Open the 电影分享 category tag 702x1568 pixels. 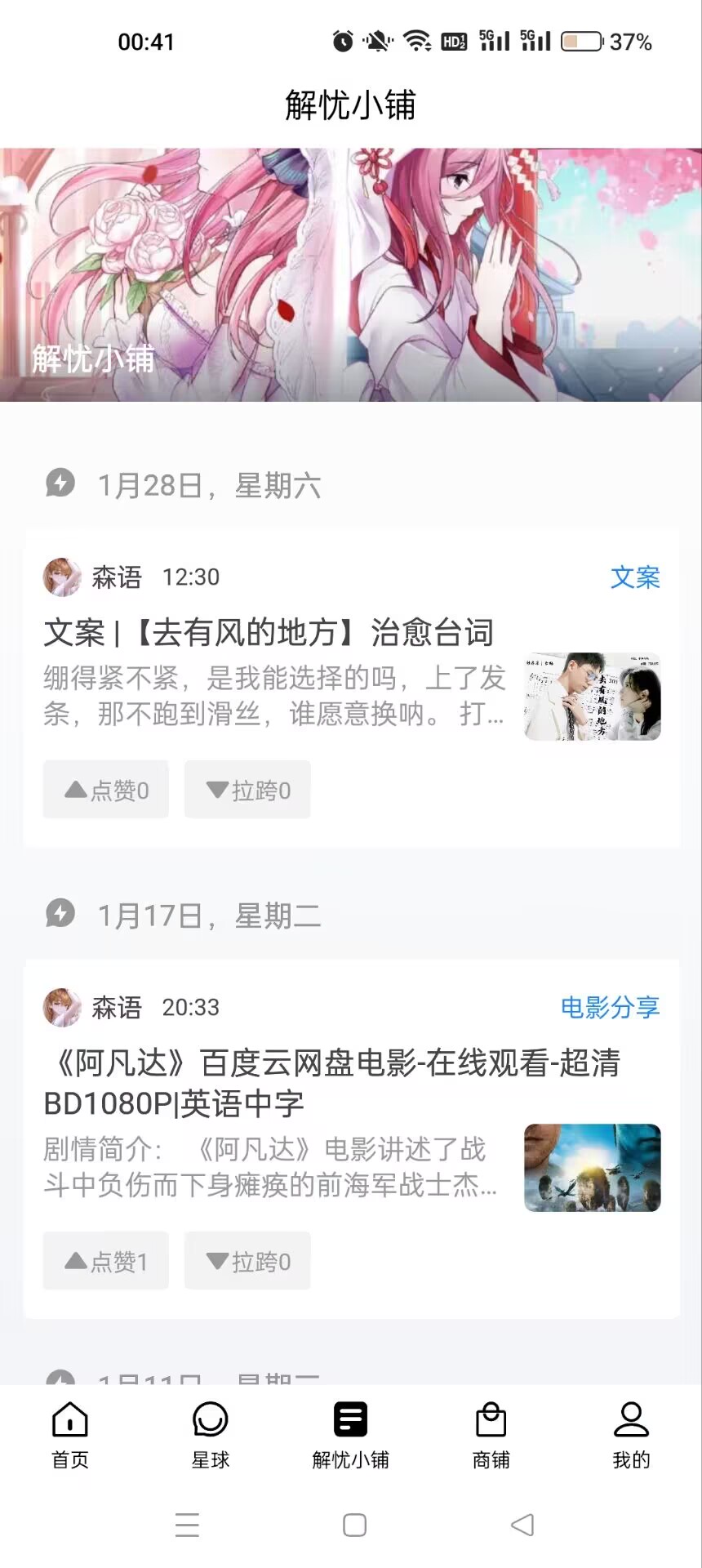[x=610, y=1007]
